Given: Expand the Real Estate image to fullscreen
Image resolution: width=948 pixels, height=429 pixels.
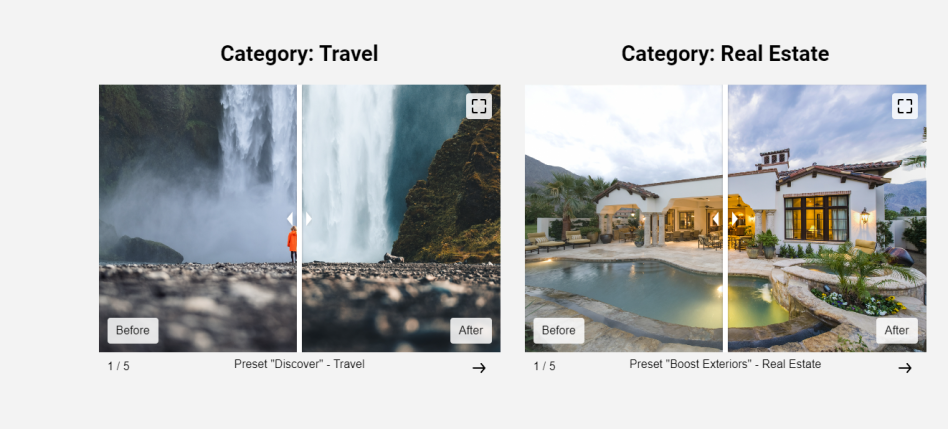Looking at the screenshot, I should [904, 106].
